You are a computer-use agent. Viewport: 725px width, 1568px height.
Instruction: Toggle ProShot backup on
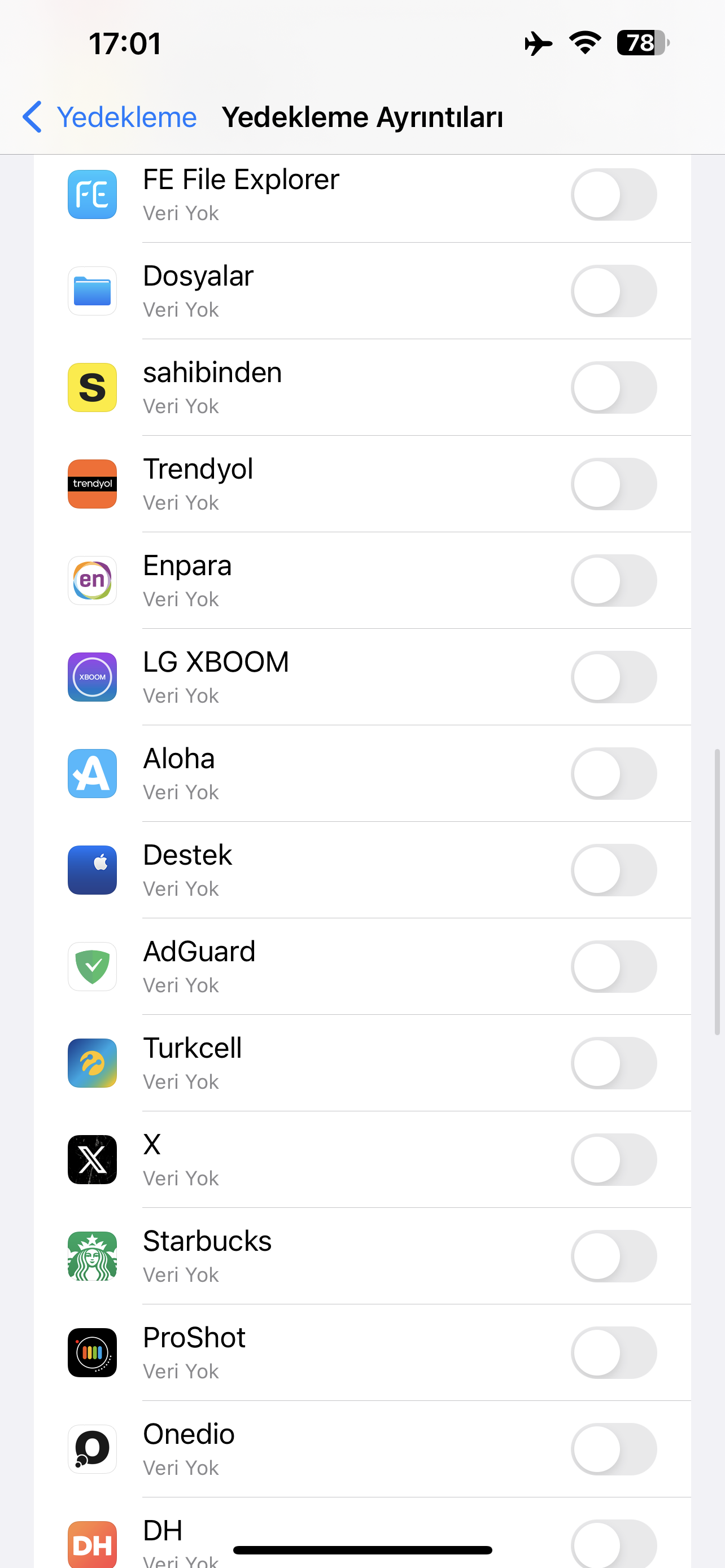click(x=614, y=1352)
